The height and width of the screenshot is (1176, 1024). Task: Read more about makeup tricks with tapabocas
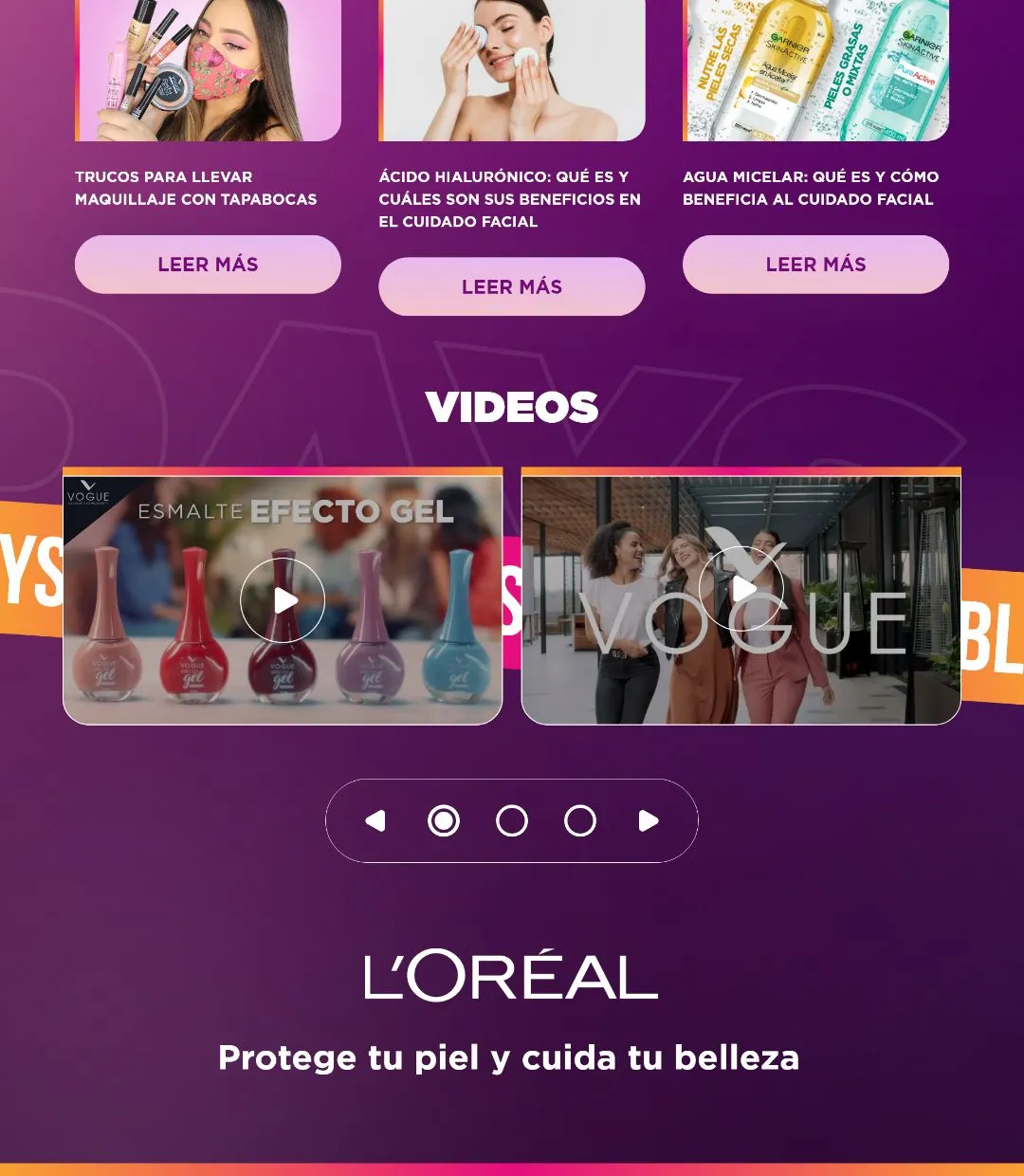pos(208,265)
